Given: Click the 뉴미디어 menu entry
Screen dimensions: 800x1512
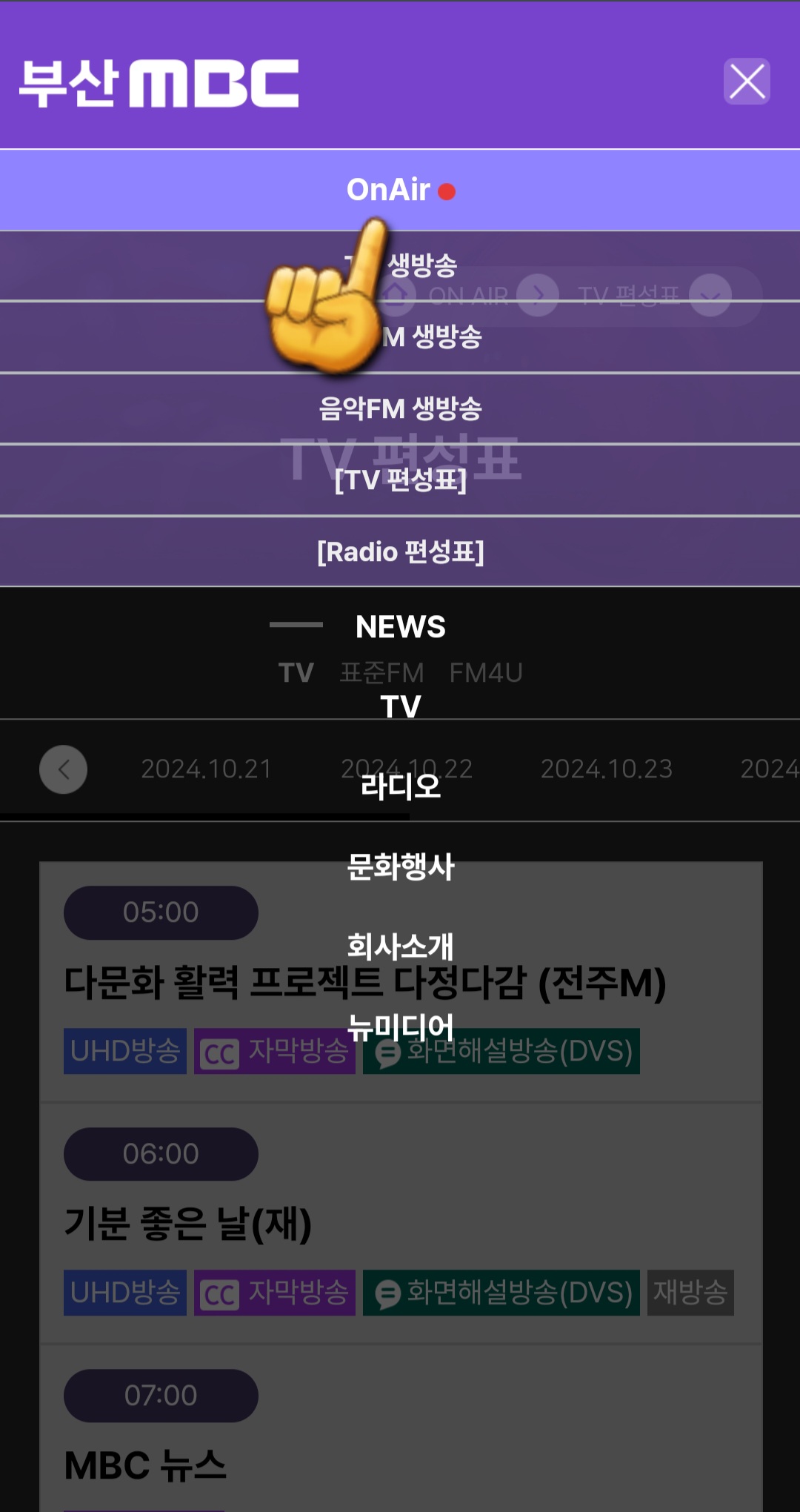Looking at the screenshot, I should (400, 1027).
